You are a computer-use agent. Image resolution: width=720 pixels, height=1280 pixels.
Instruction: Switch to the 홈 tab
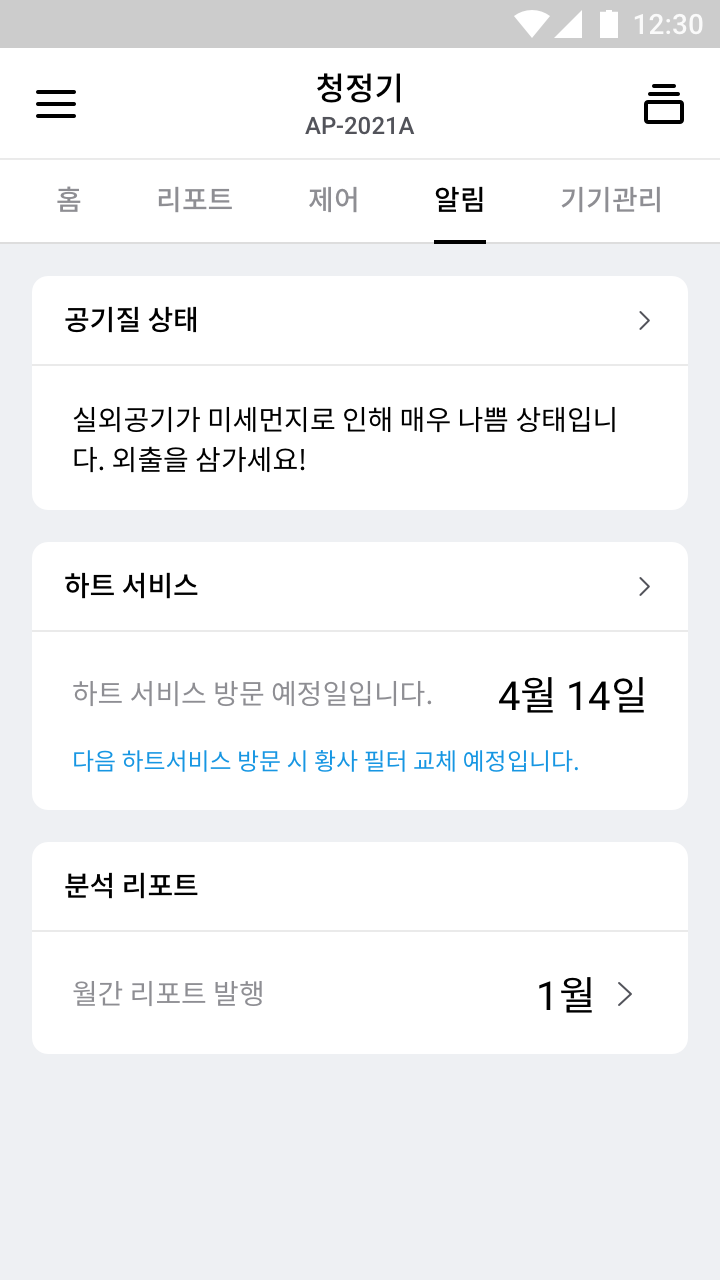pos(68,200)
